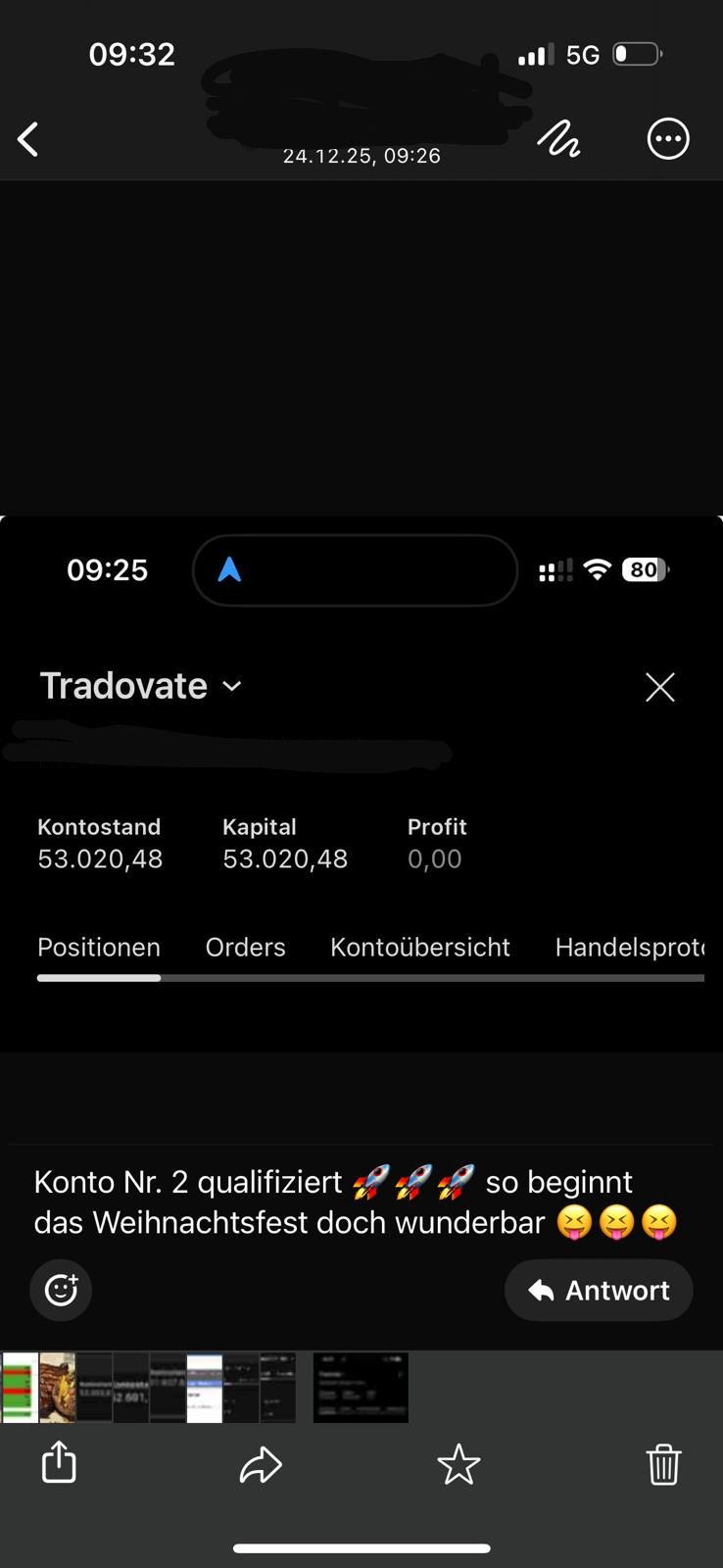The width and height of the screenshot is (723, 1568).
Task: Open the Handelsprotokoll section
Action: pyautogui.click(x=630, y=947)
